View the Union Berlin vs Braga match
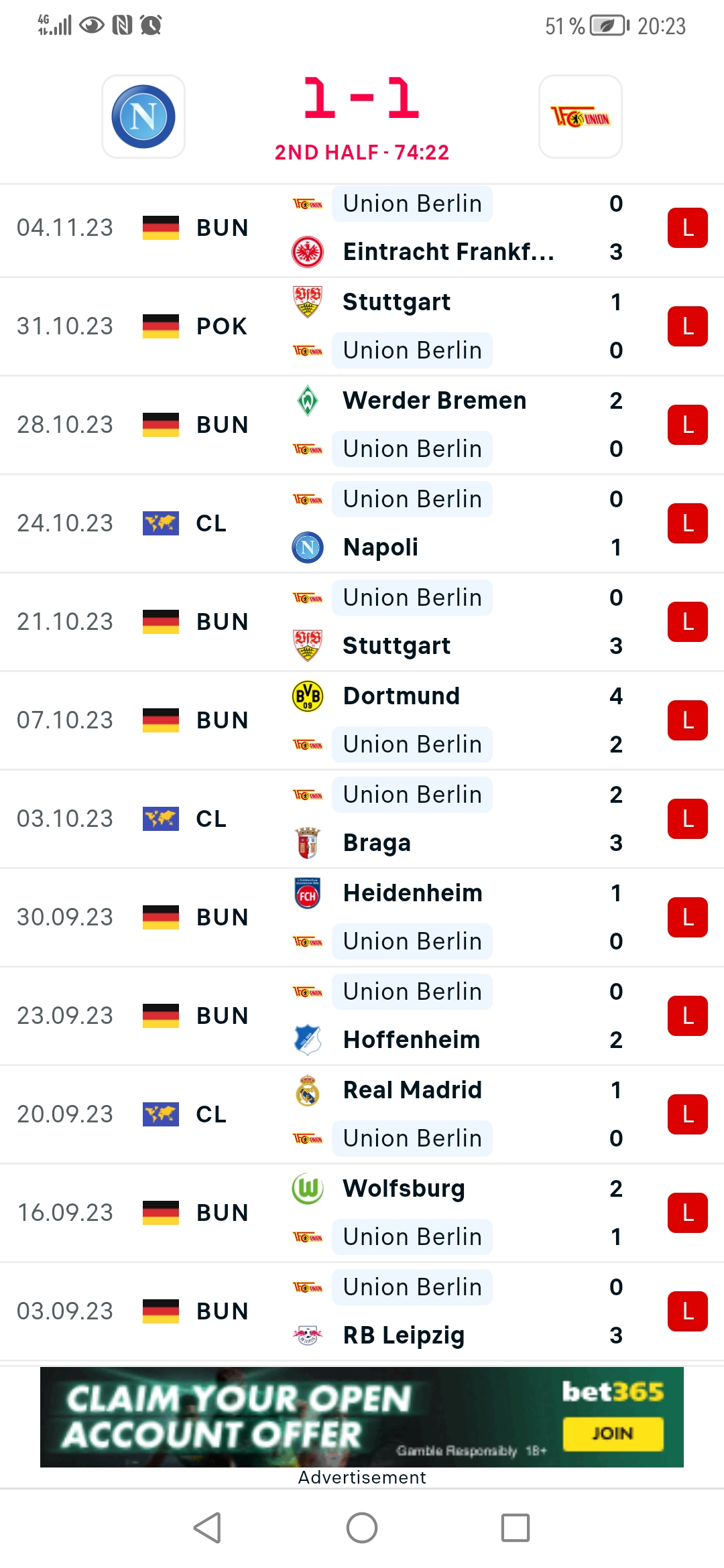The height and width of the screenshot is (1568, 724). pyautogui.click(x=362, y=819)
